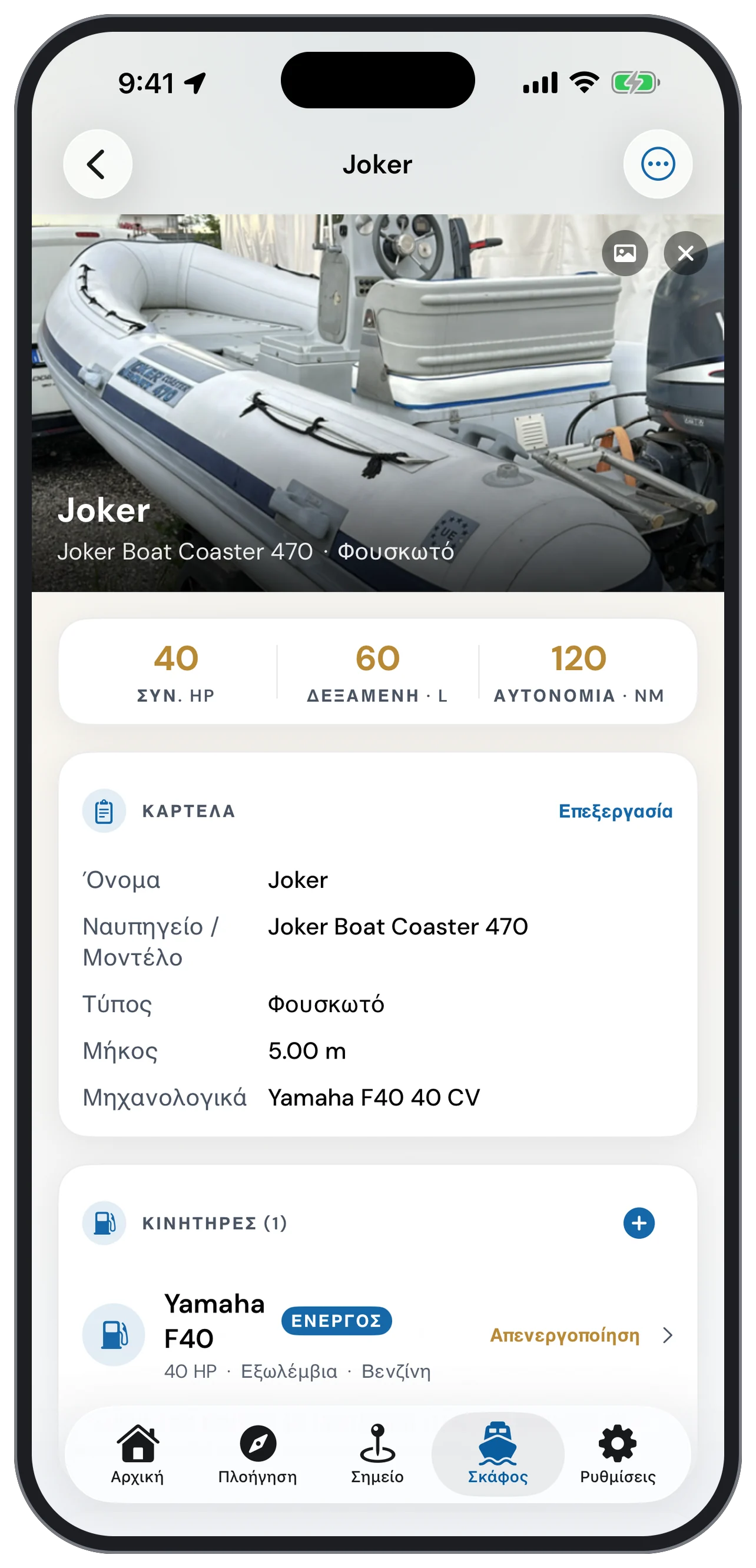Remove the boat photo with X button
This screenshot has width=756, height=1568.
pyautogui.click(x=685, y=253)
